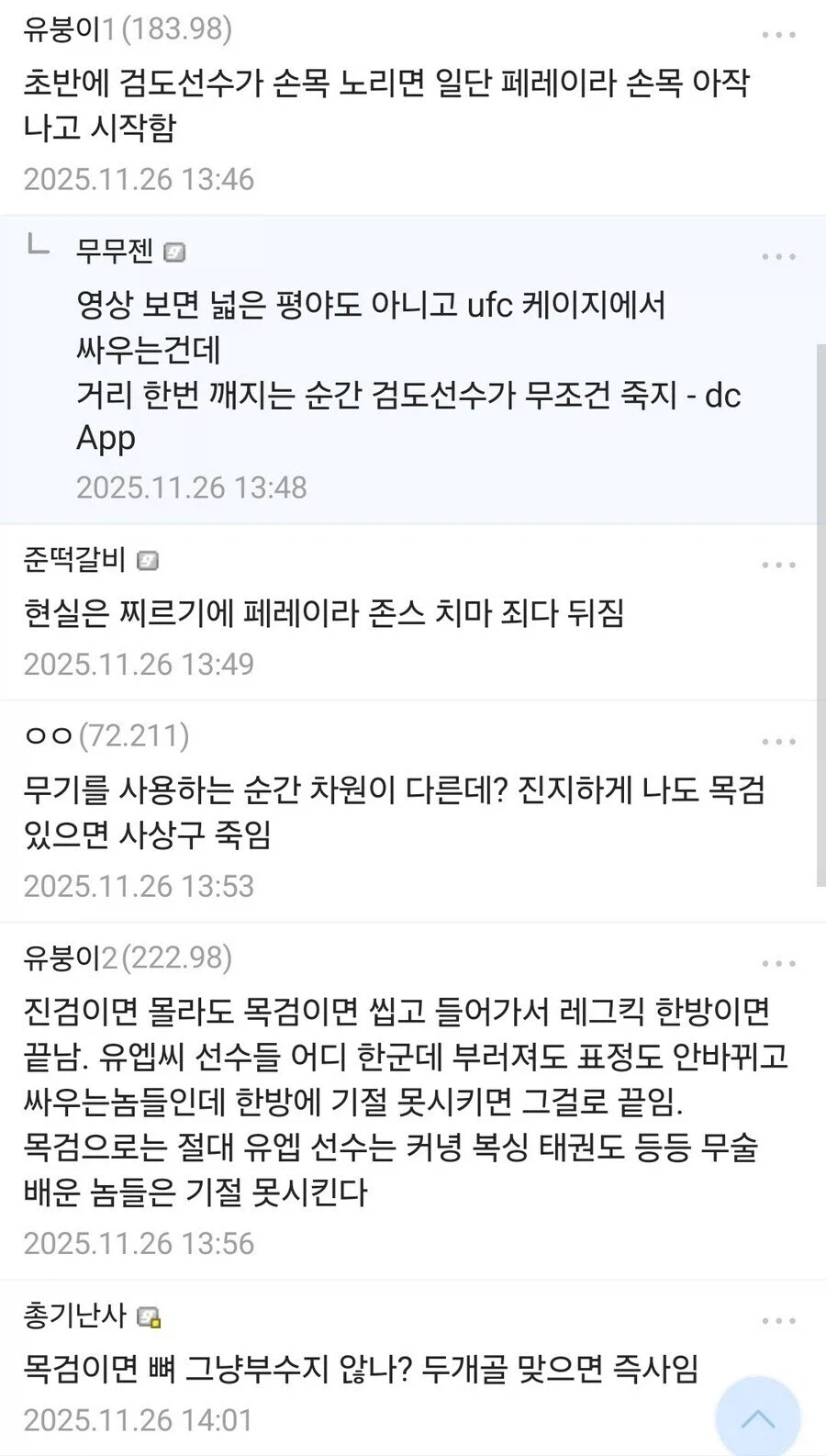
Task: Select the timestamp 2025.11.26 14:01
Action: coord(139,1417)
